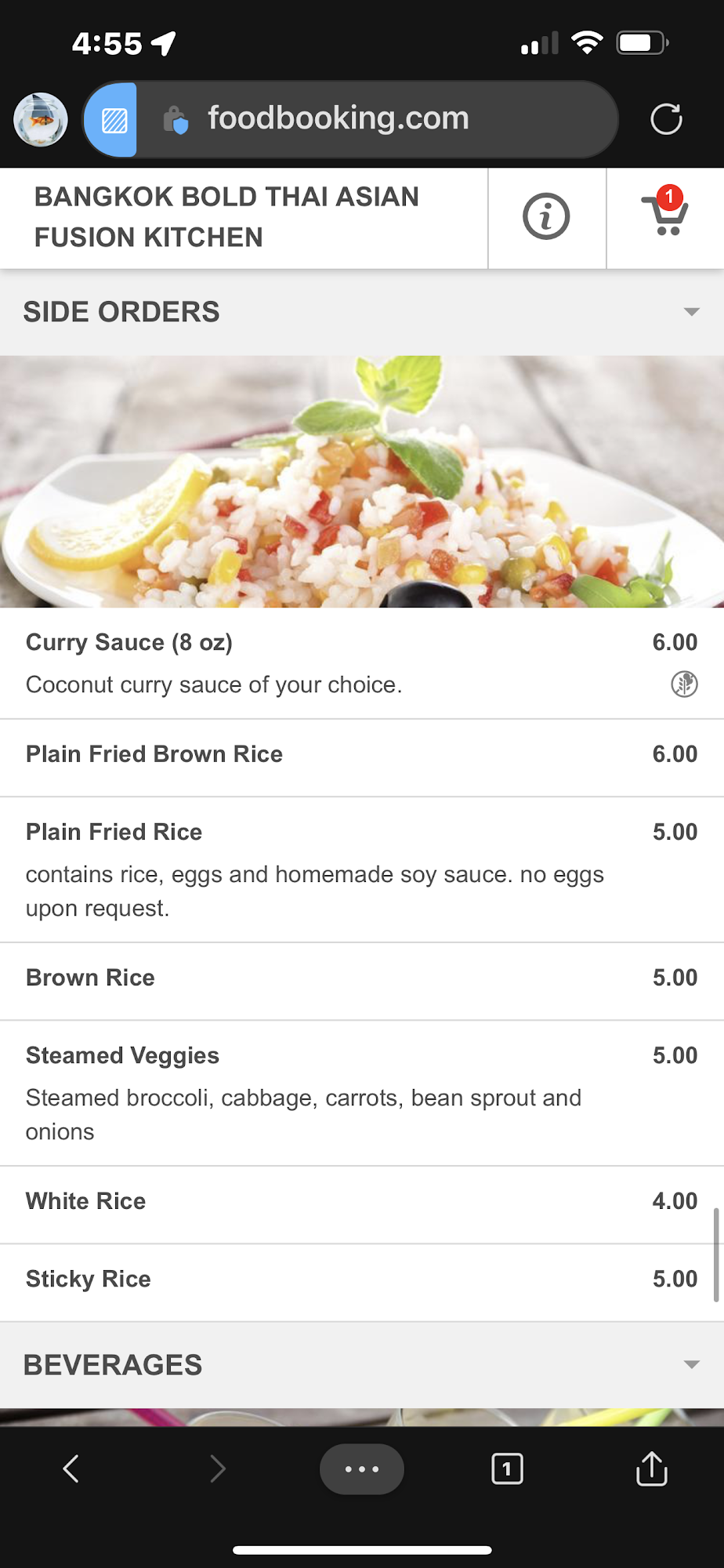The height and width of the screenshot is (1568, 724).
Task: Expand the Beverages section
Action: (x=690, y=1365)
